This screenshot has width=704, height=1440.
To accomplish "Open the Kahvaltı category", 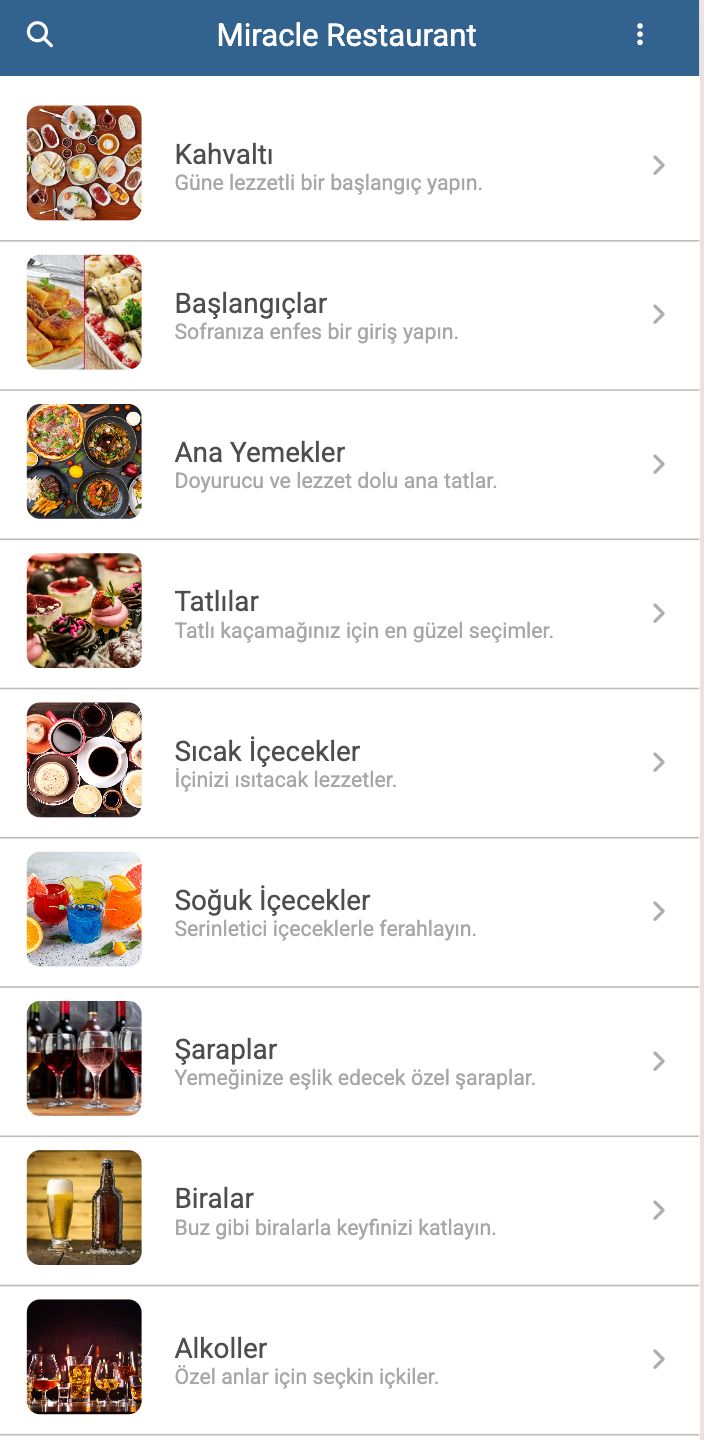I will click(x=349, y=165).
